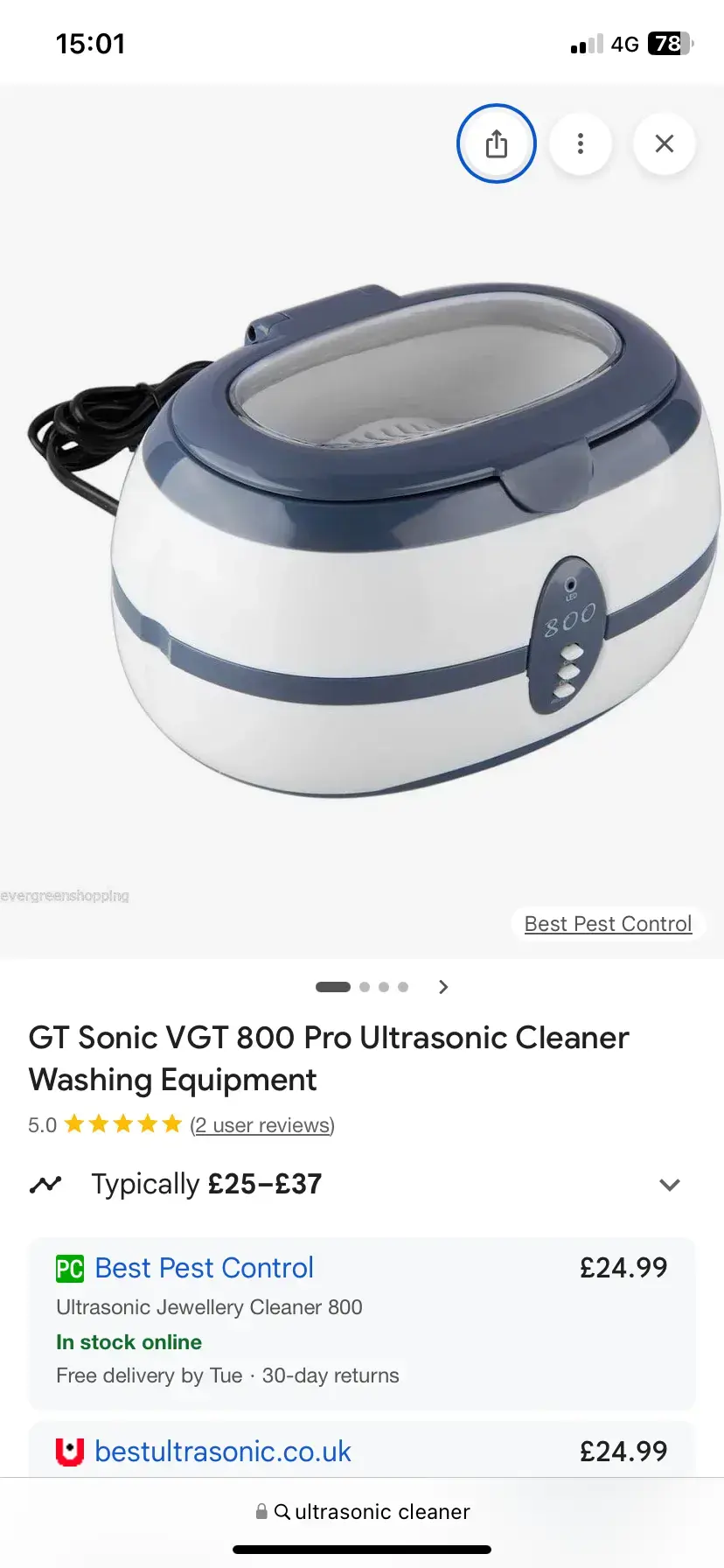This screenshot has height=1568, width=724.
Task: Close the product detail view
Action: click(x=664, y=143)
